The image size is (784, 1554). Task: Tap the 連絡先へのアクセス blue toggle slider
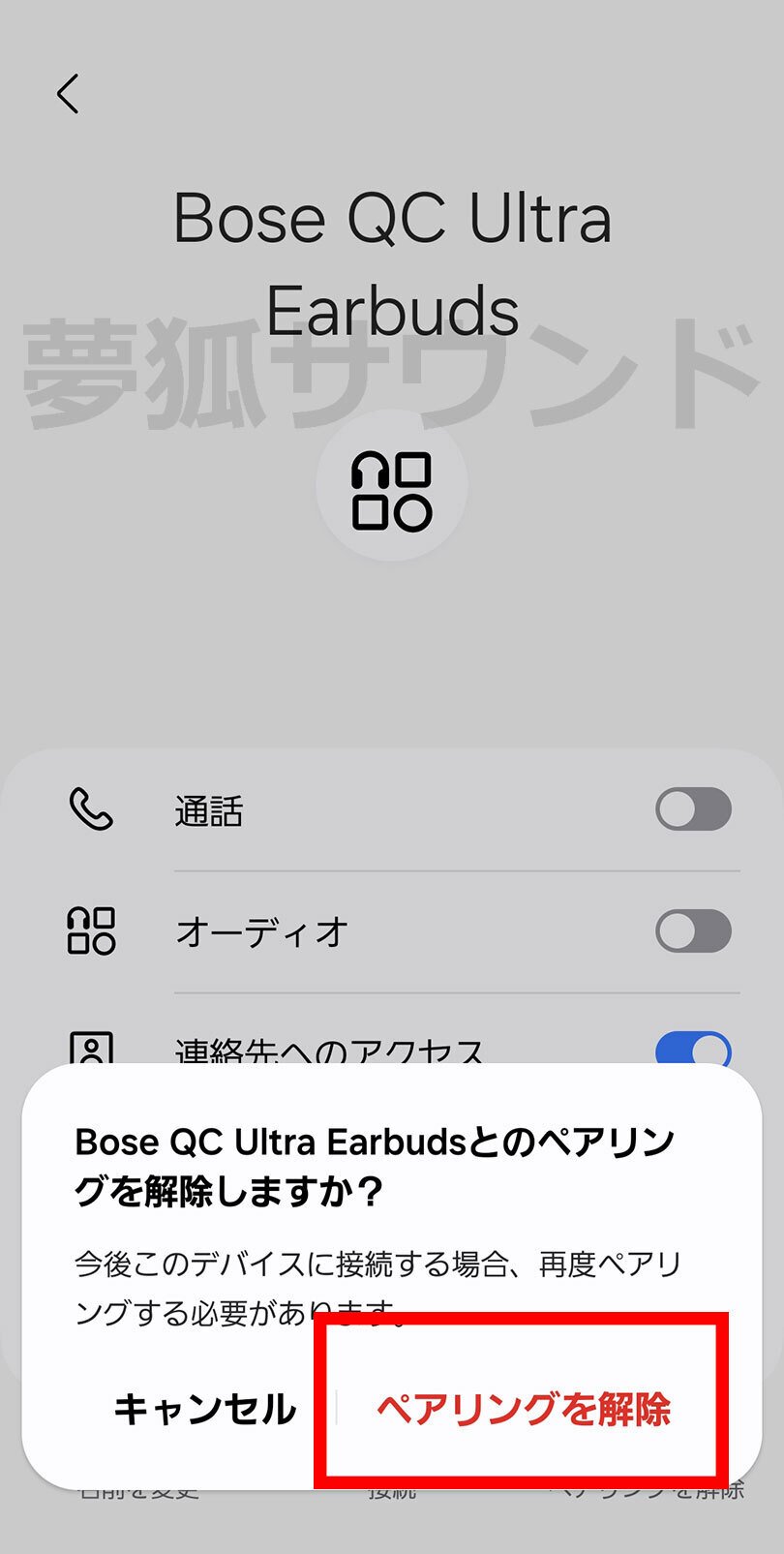(x=692, y=1048)
